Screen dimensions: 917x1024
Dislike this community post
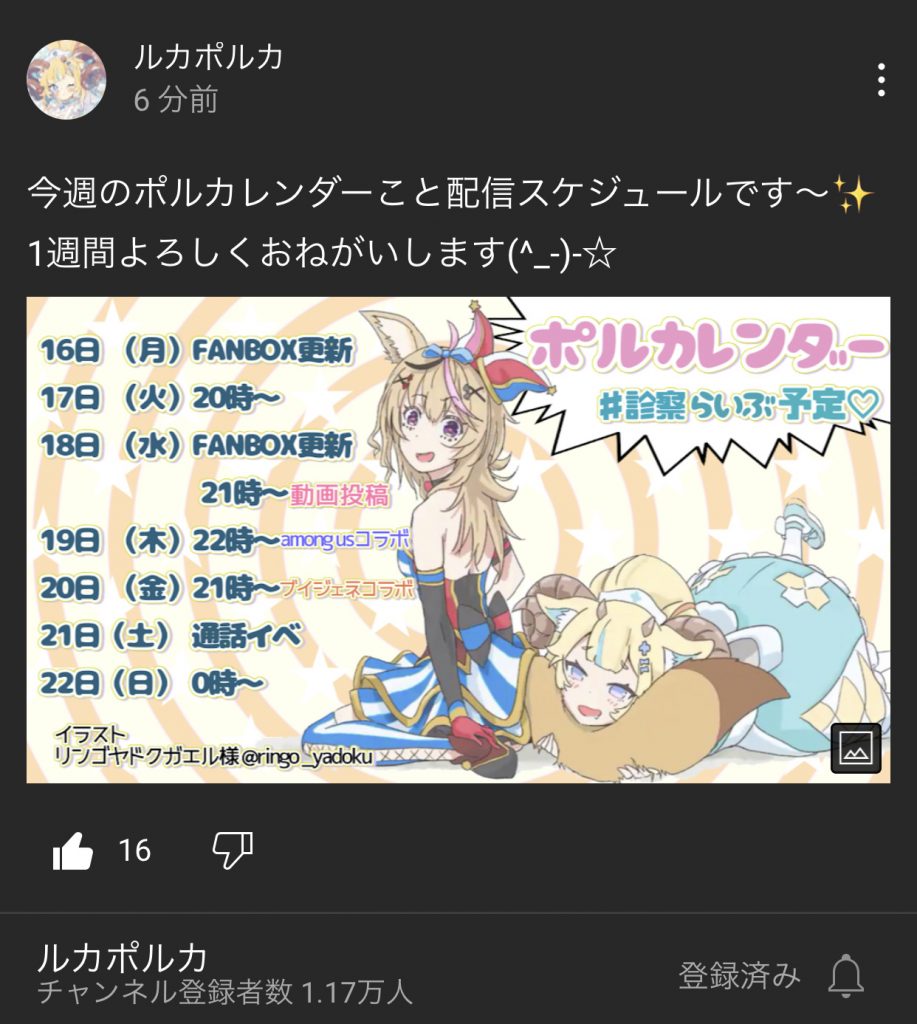[x=233, y=851]
